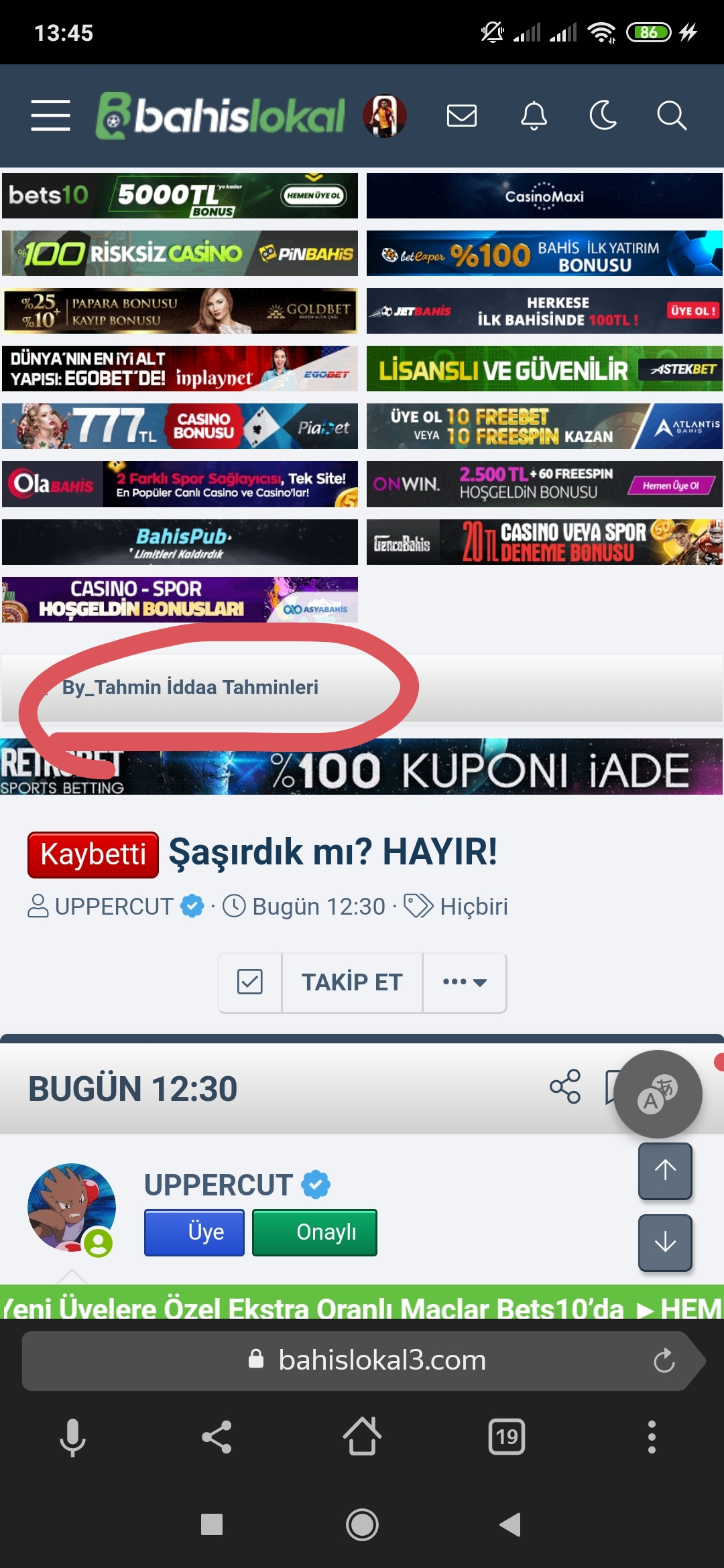The image size is (724, 1568).
Task: Open the floating translate button
Action: (658, 1094)
